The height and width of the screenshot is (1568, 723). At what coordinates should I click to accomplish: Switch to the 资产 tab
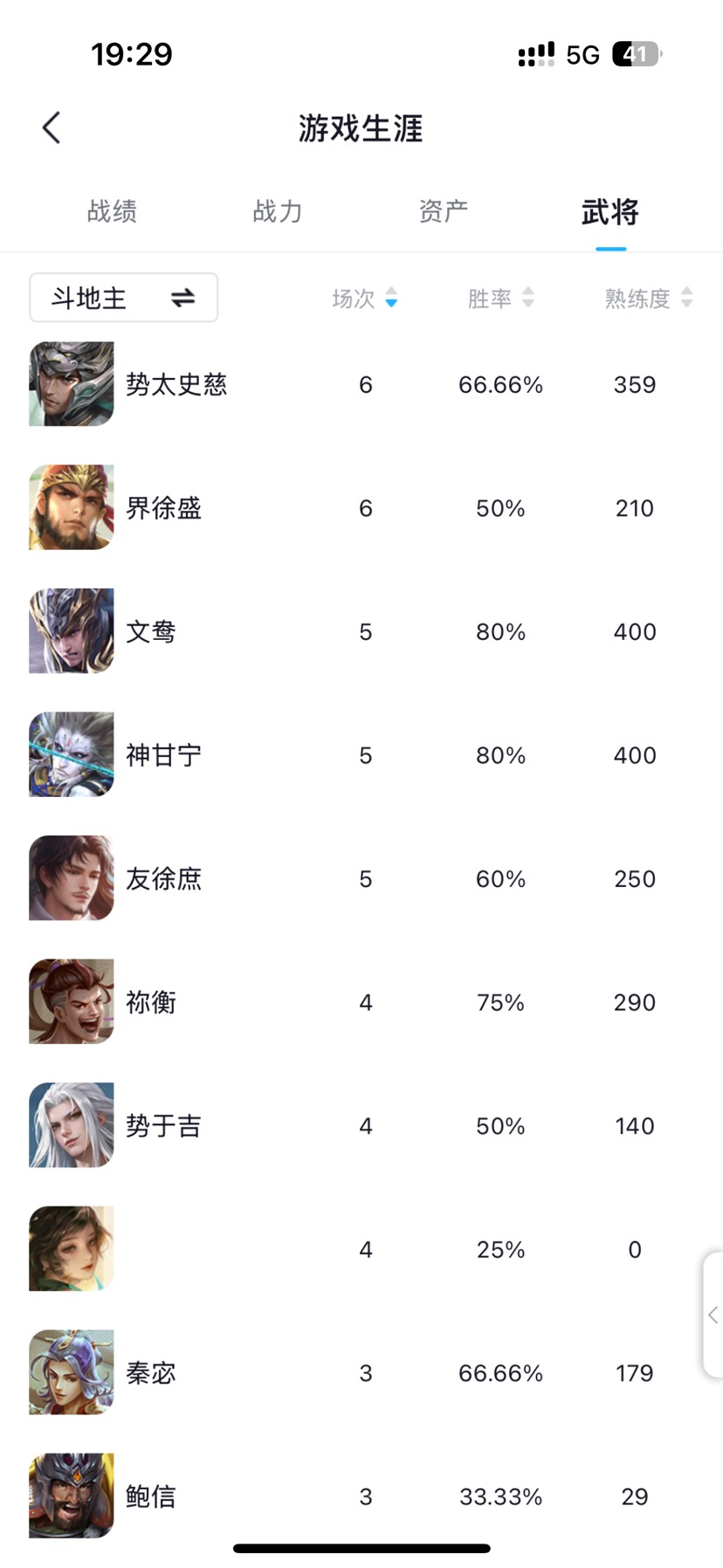(444, 211)
